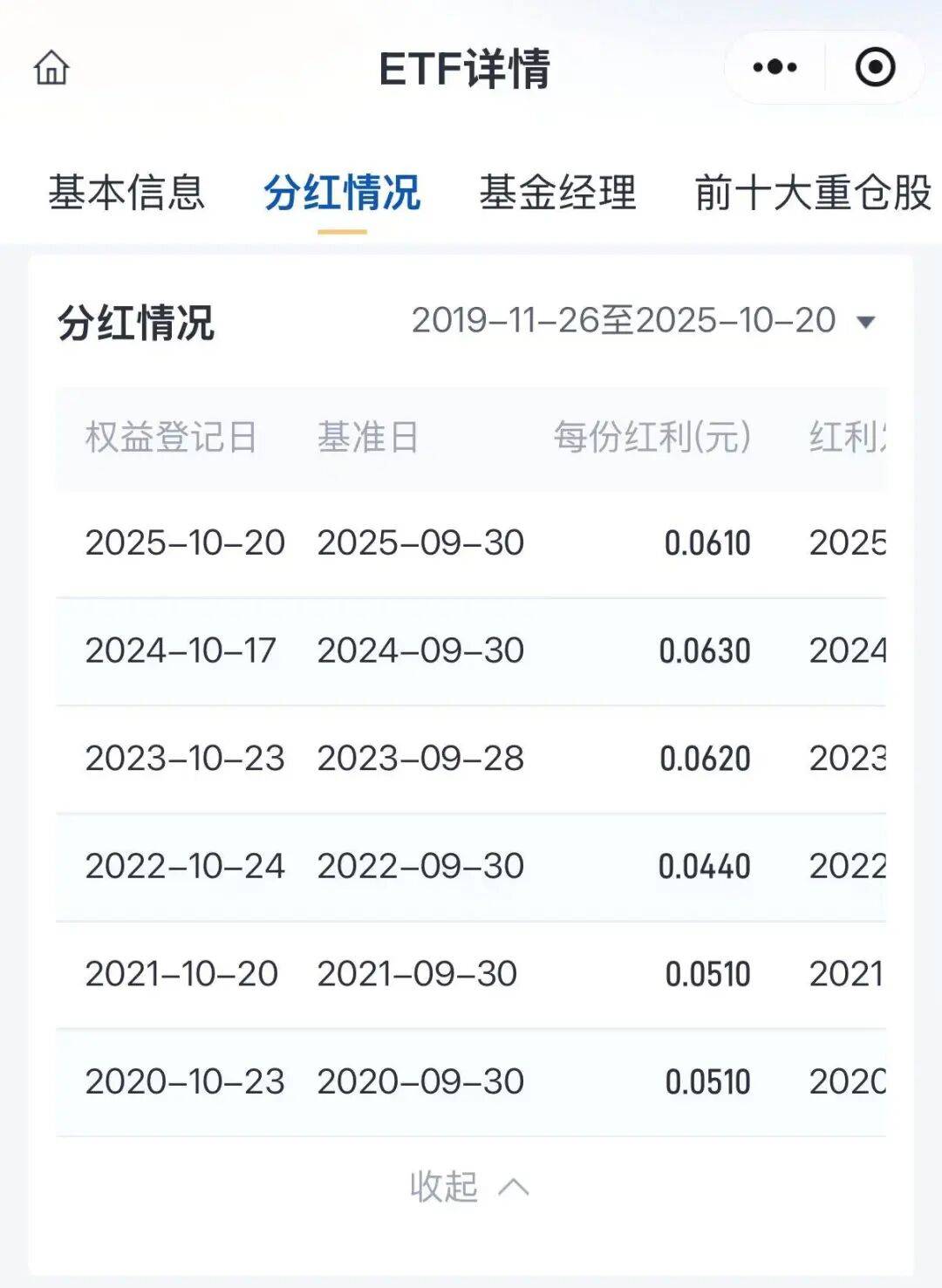Switch to the 基本信息 tab
The height and width of the screenshot is (1288, 942).
pyautogui.click(x=126, y=193)
